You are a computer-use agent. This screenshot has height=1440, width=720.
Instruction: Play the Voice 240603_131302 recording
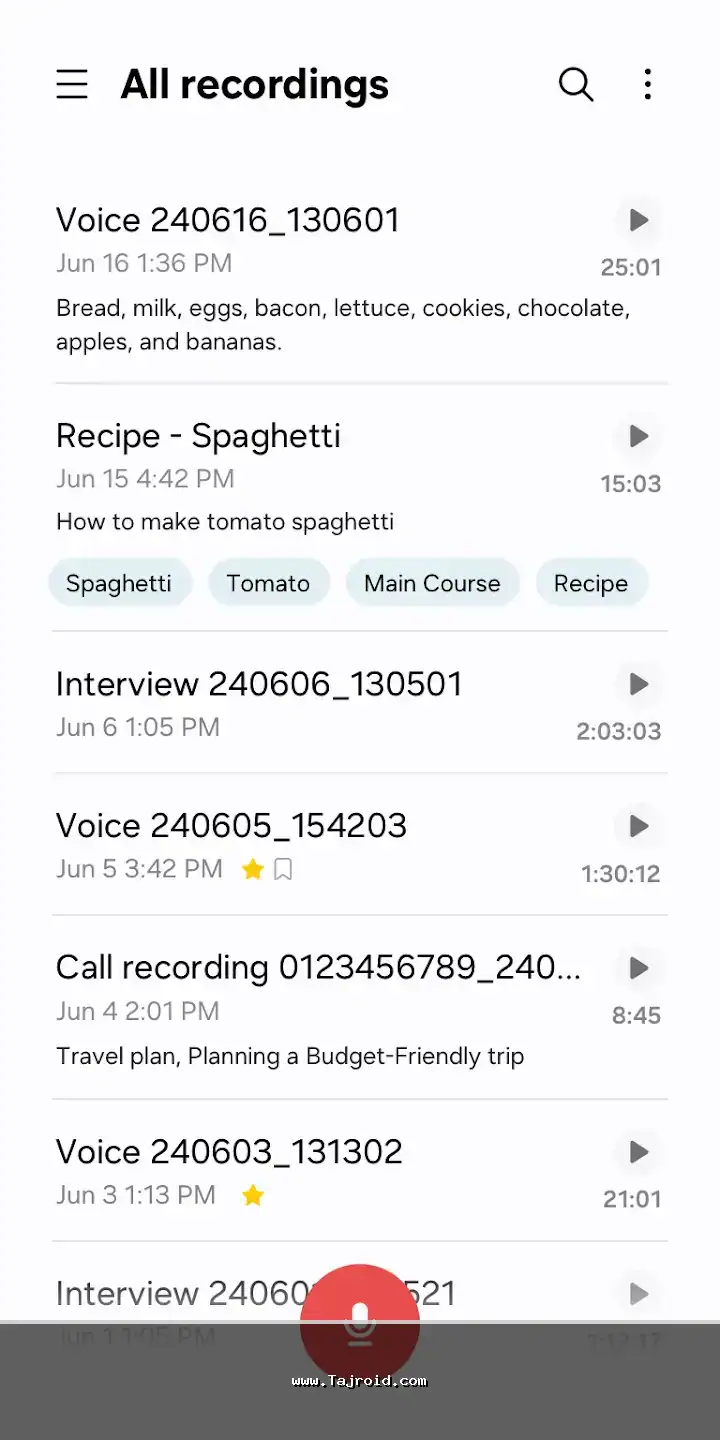coord(638,1152)
